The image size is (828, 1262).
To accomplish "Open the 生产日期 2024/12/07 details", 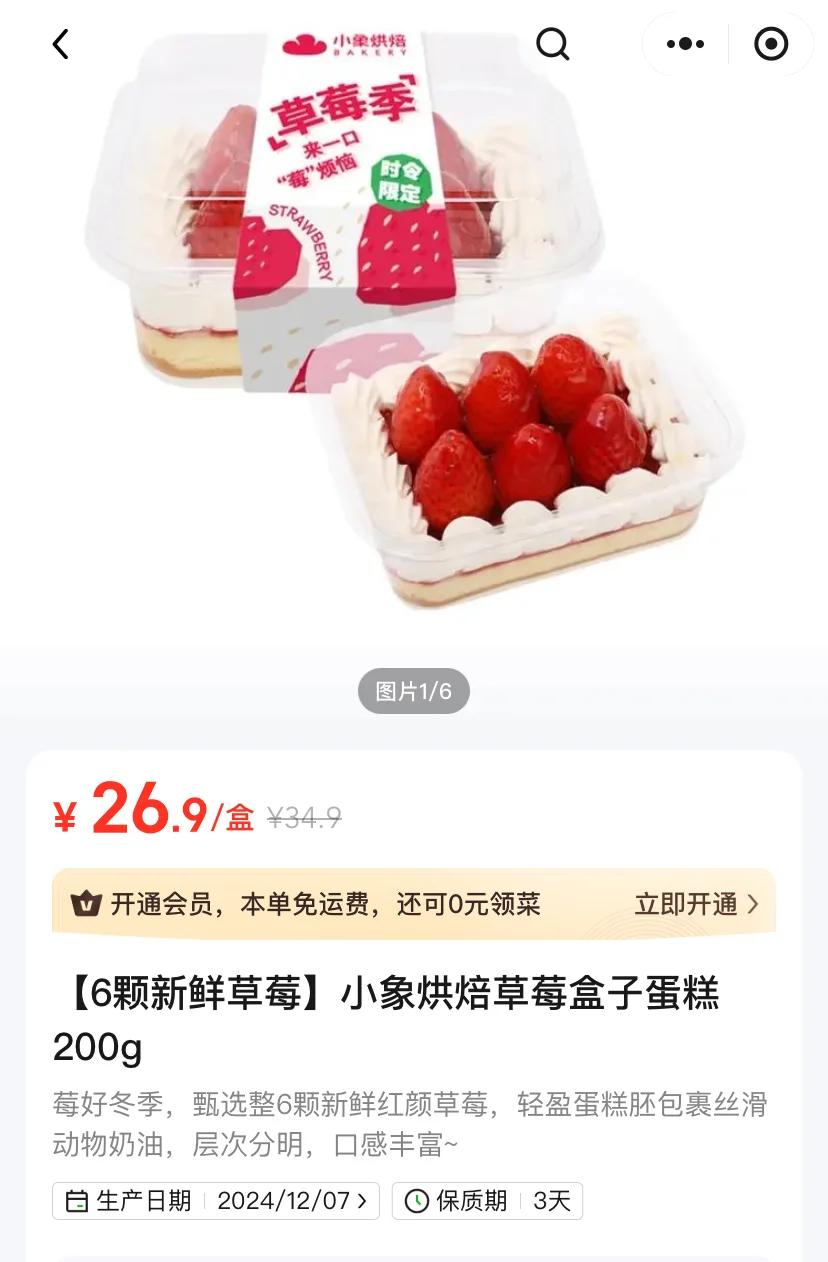I will click(x=216, y=1200).
